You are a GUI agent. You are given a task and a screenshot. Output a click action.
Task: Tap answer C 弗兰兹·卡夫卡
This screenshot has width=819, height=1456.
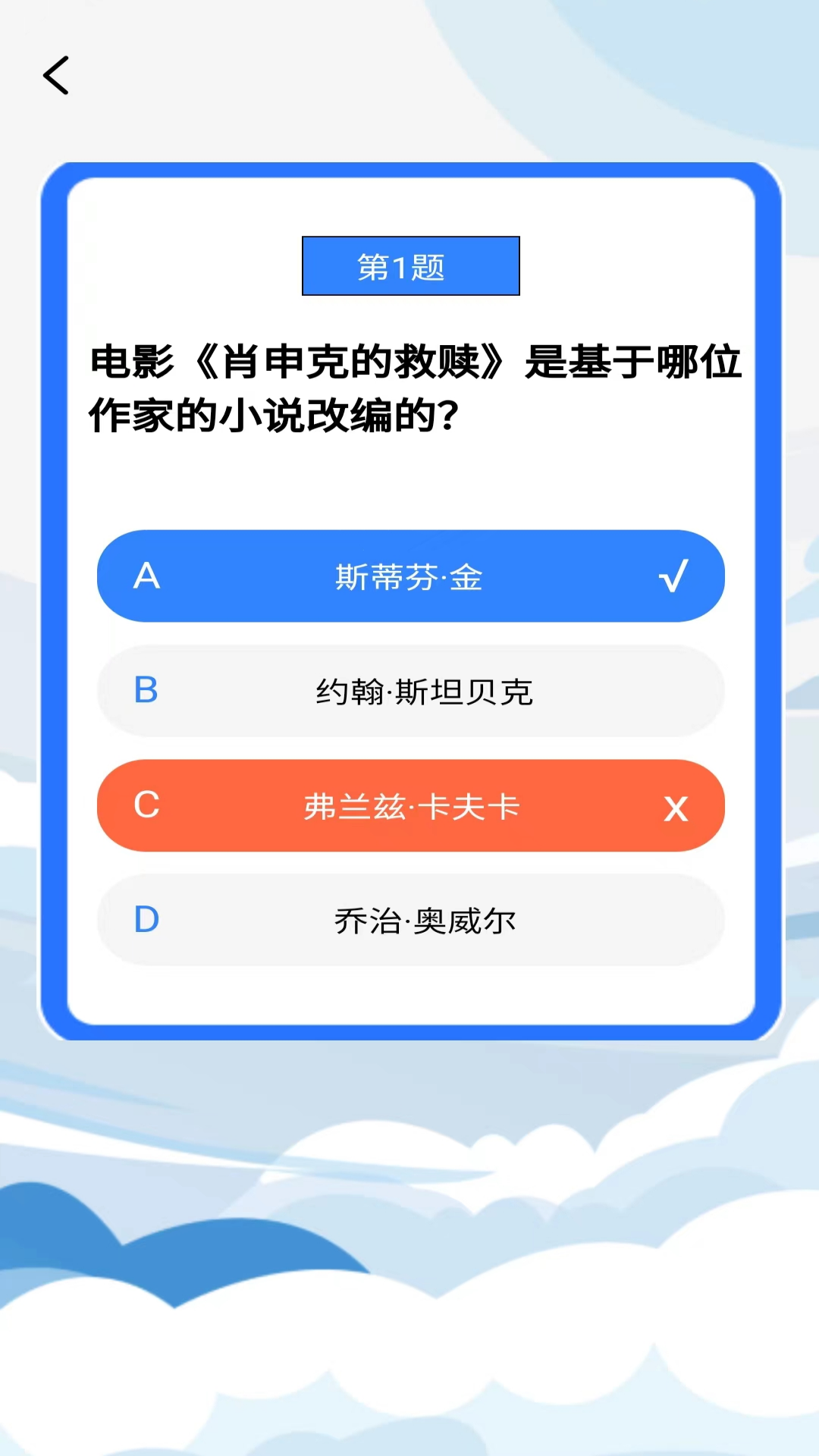point(410,805)
